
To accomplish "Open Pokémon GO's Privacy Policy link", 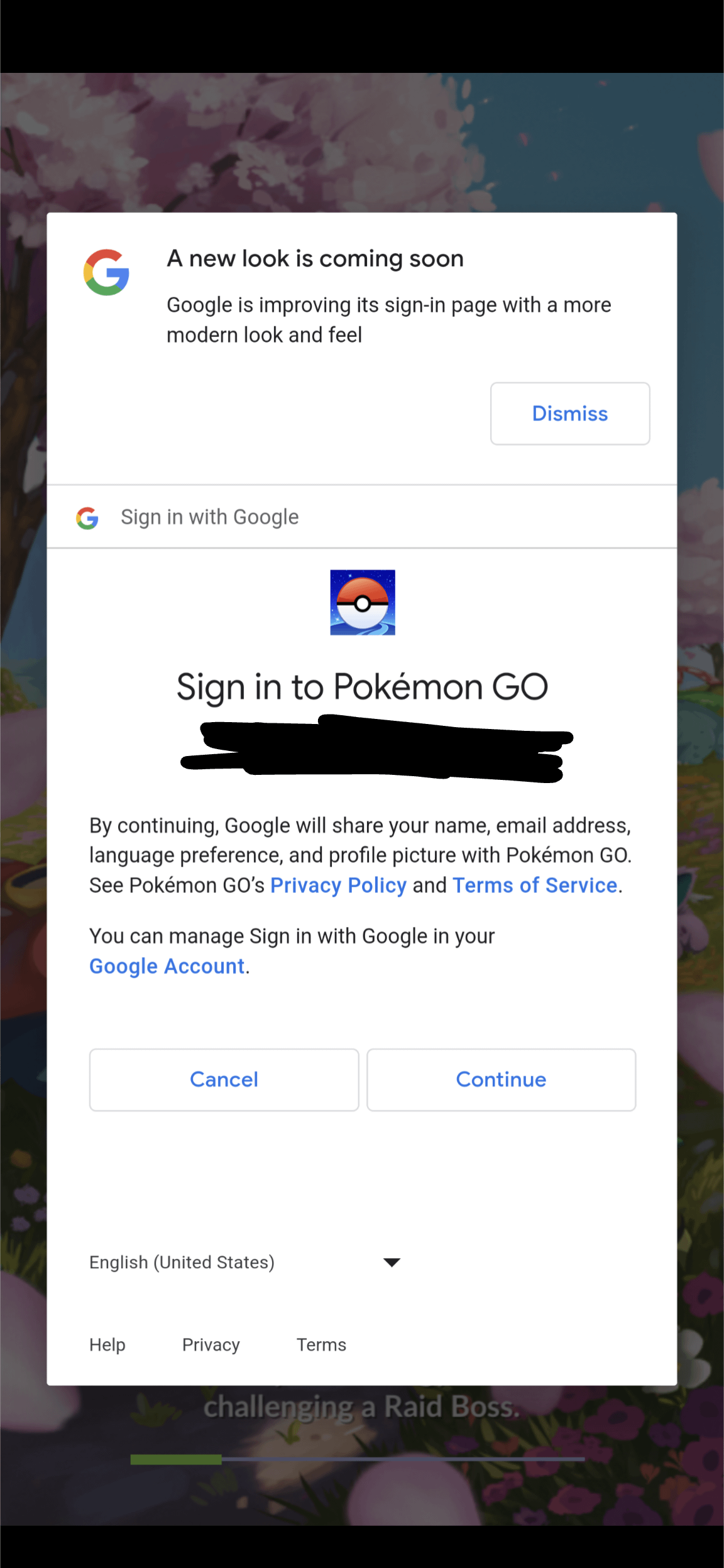I will coord(338,885).
